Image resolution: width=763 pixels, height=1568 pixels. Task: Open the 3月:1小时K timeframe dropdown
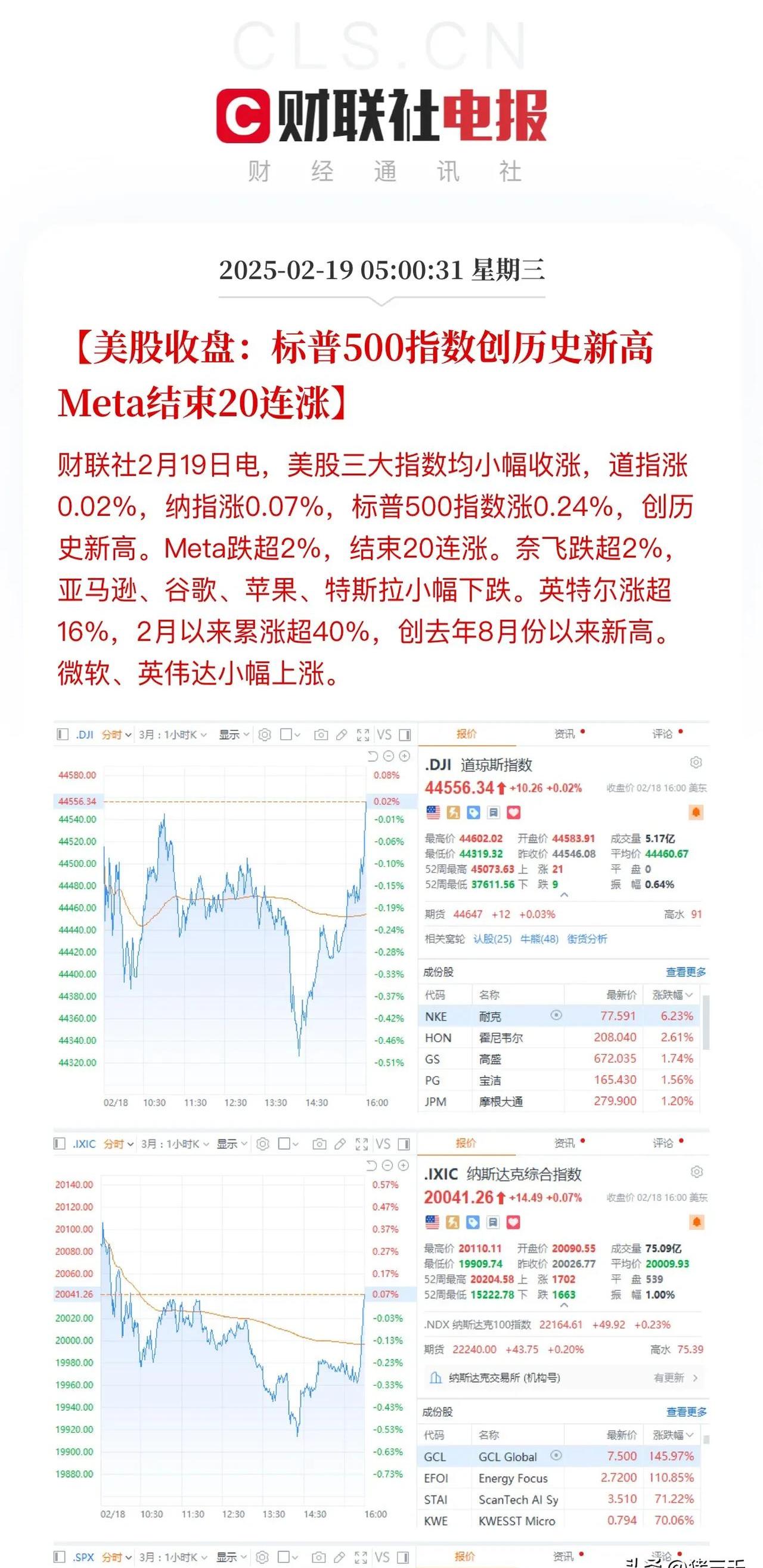pos(170,735)
